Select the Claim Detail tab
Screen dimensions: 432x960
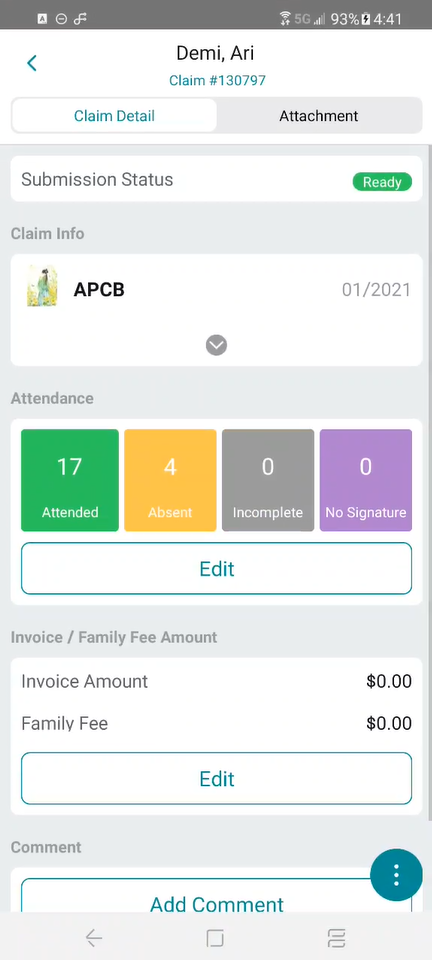click(x=114, y=116)
